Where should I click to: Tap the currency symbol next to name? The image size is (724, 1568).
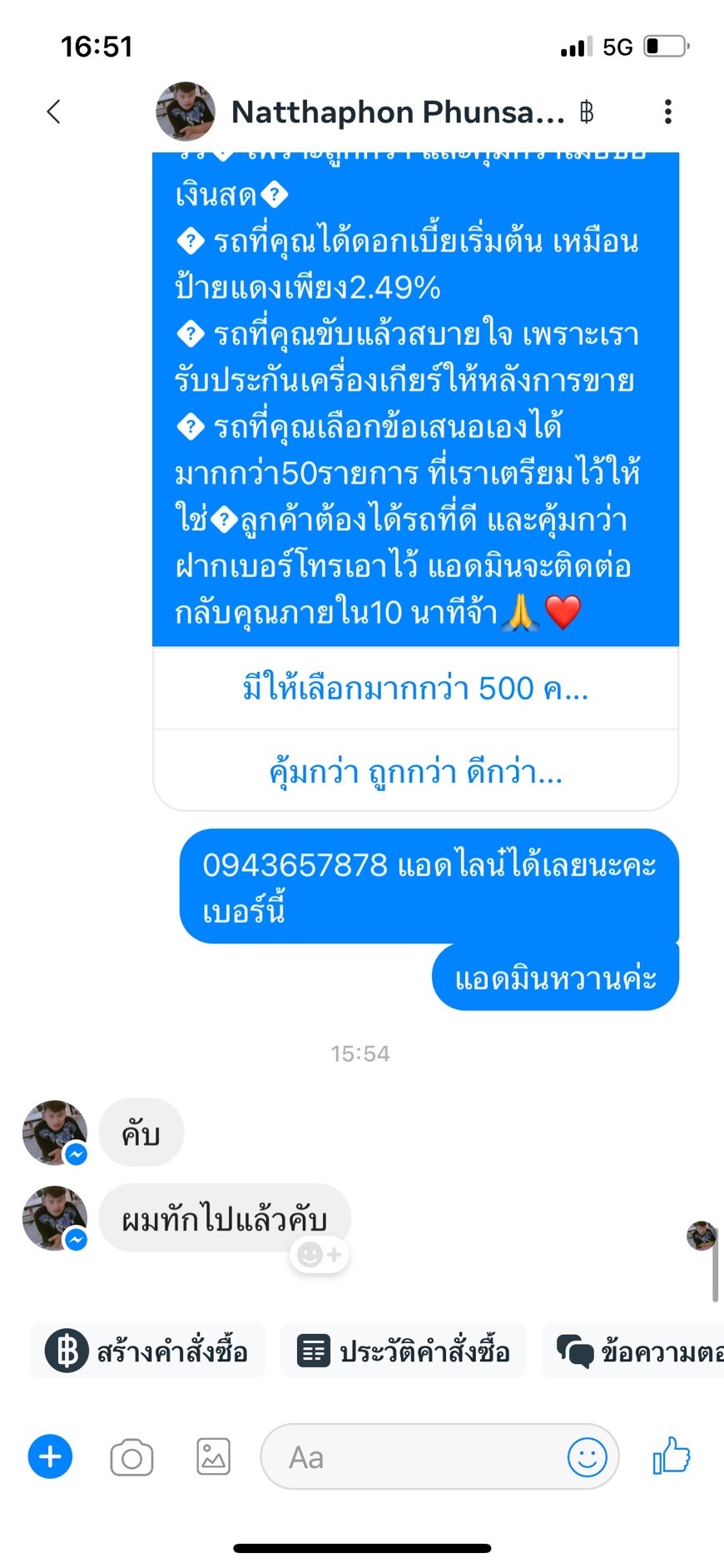(x=587, y=112)
